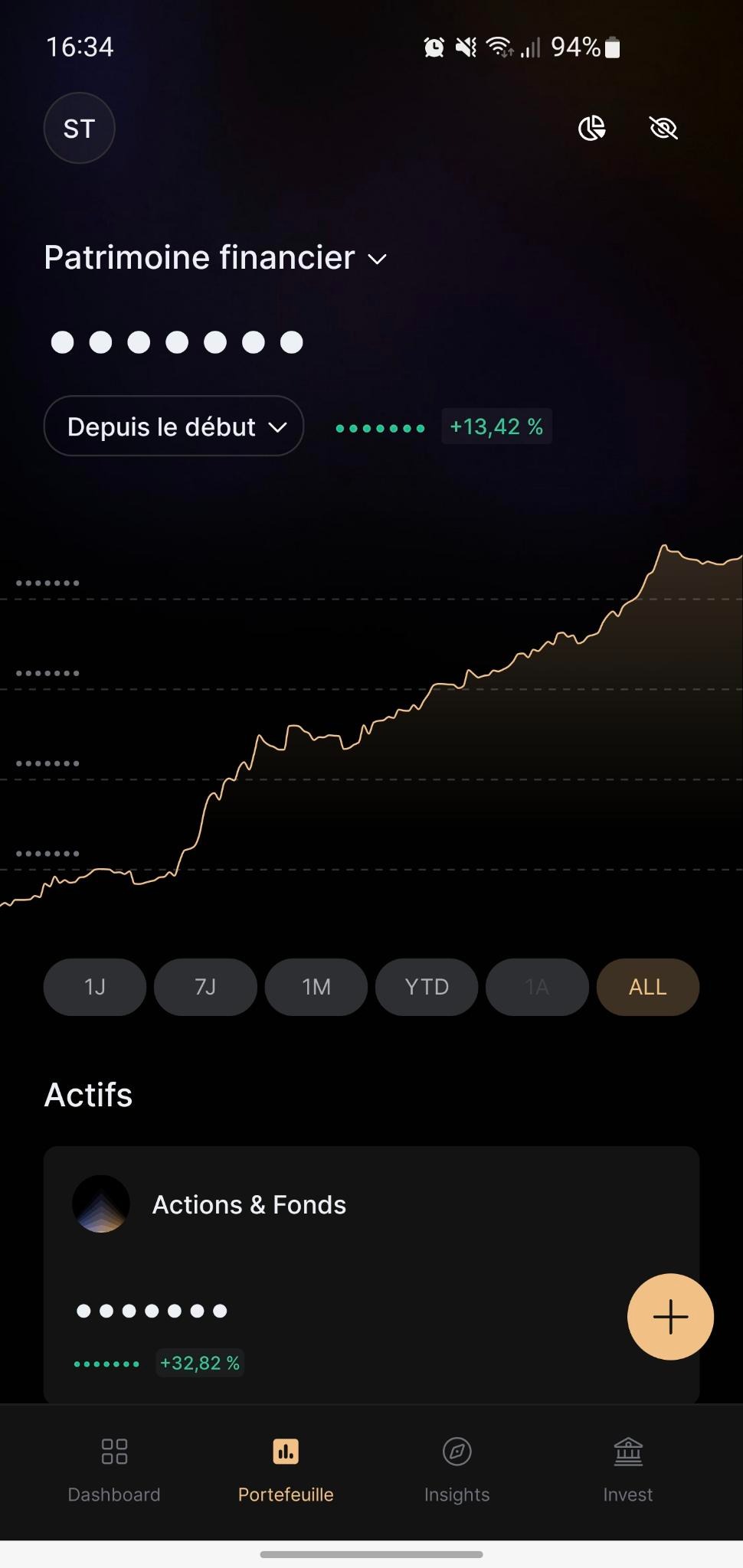
Task: Go to the Dashboard tab
Action: point(114,1470)
